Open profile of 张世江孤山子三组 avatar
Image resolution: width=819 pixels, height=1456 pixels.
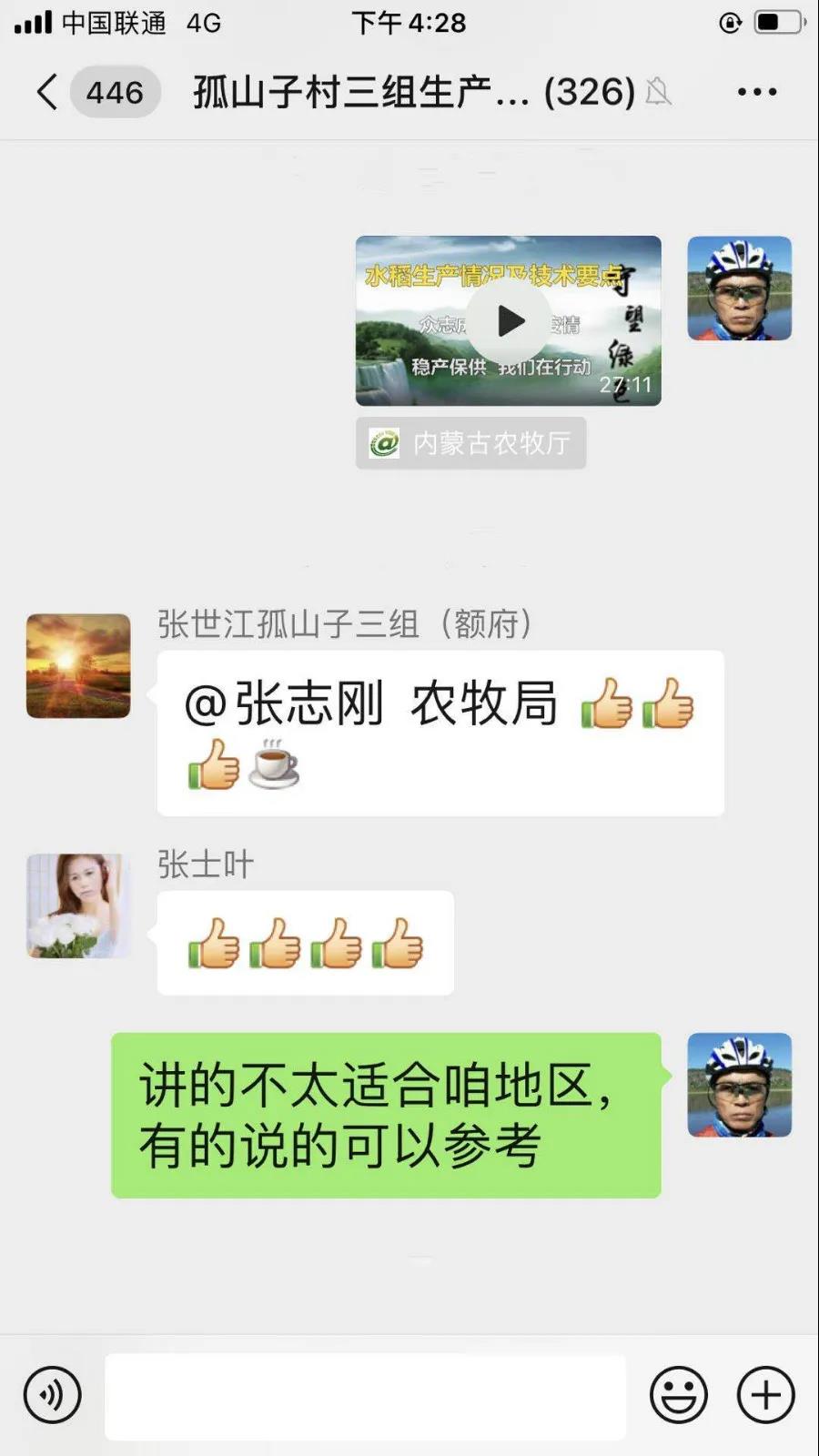tap(78, 666)
